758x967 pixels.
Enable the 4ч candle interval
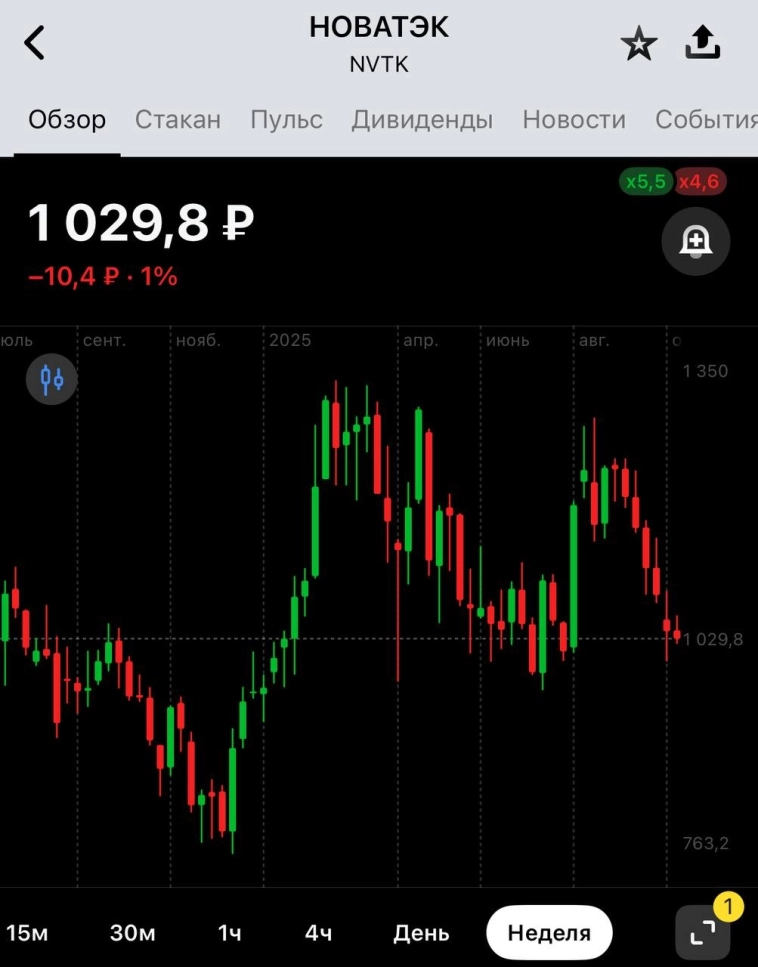(x=317, y=932)
